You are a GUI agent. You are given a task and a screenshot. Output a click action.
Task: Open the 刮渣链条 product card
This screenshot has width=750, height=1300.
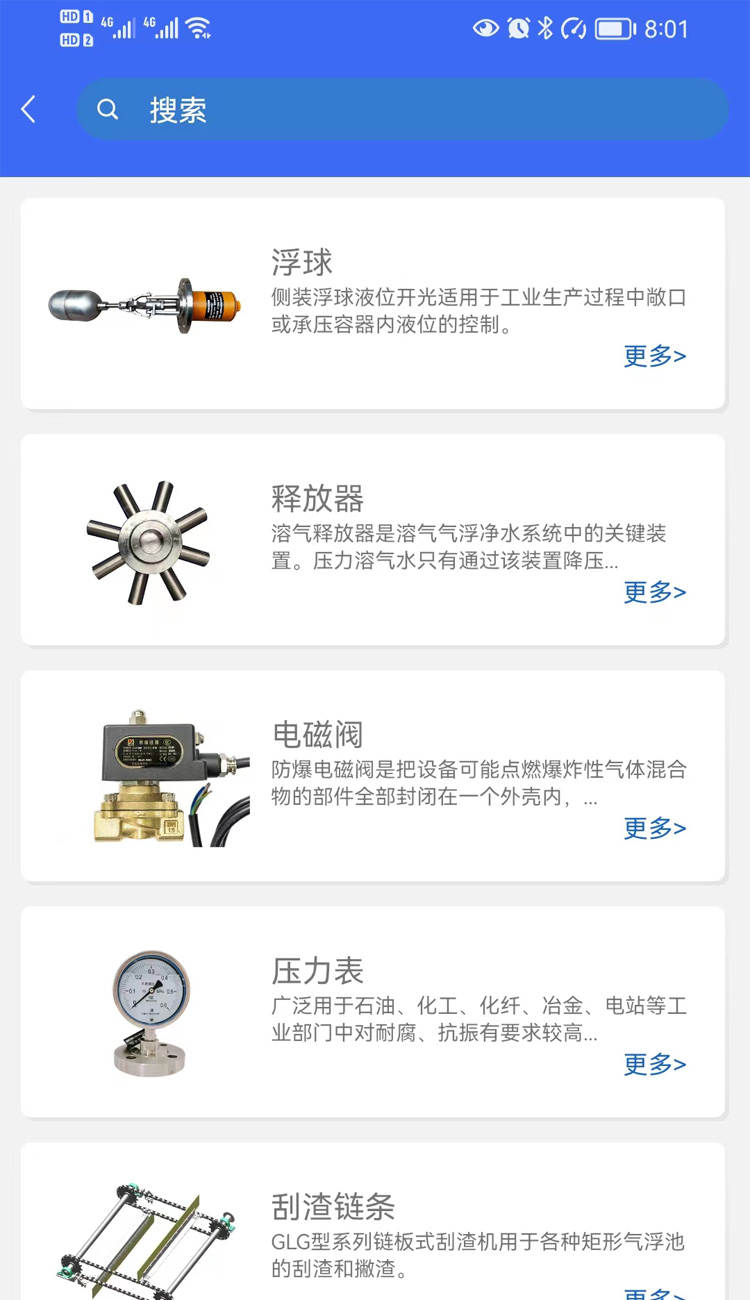[373, 1221]
